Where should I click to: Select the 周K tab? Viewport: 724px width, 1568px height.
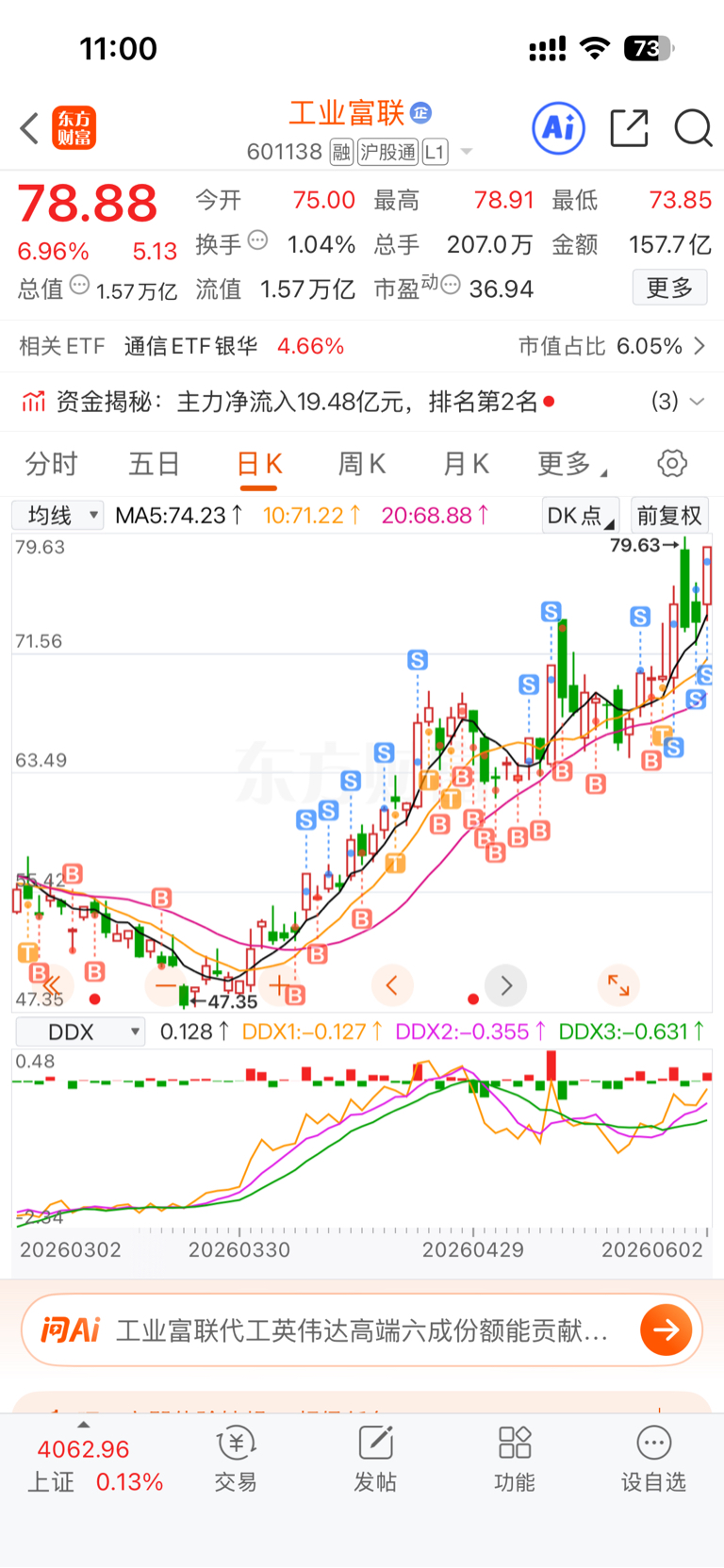[362, 463]
